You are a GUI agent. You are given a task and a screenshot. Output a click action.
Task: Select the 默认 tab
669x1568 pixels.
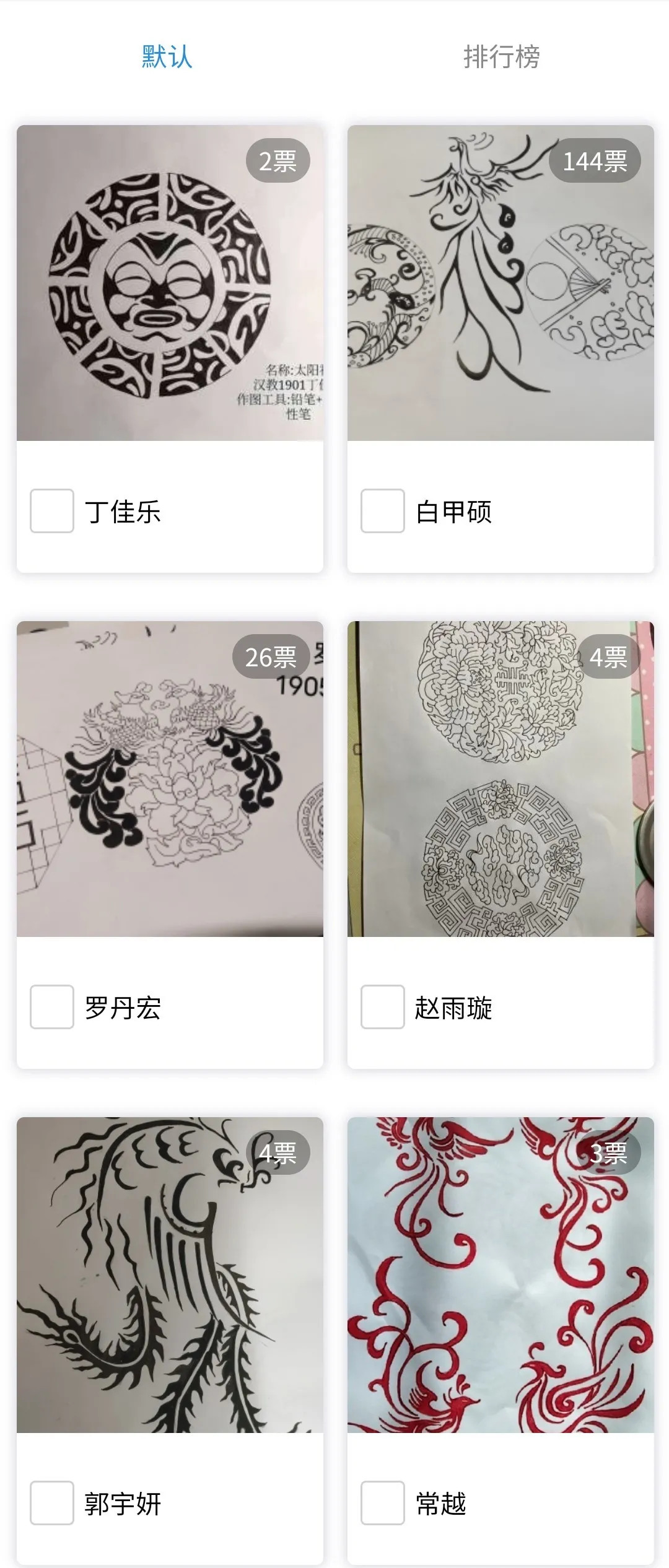pos(167,57)
